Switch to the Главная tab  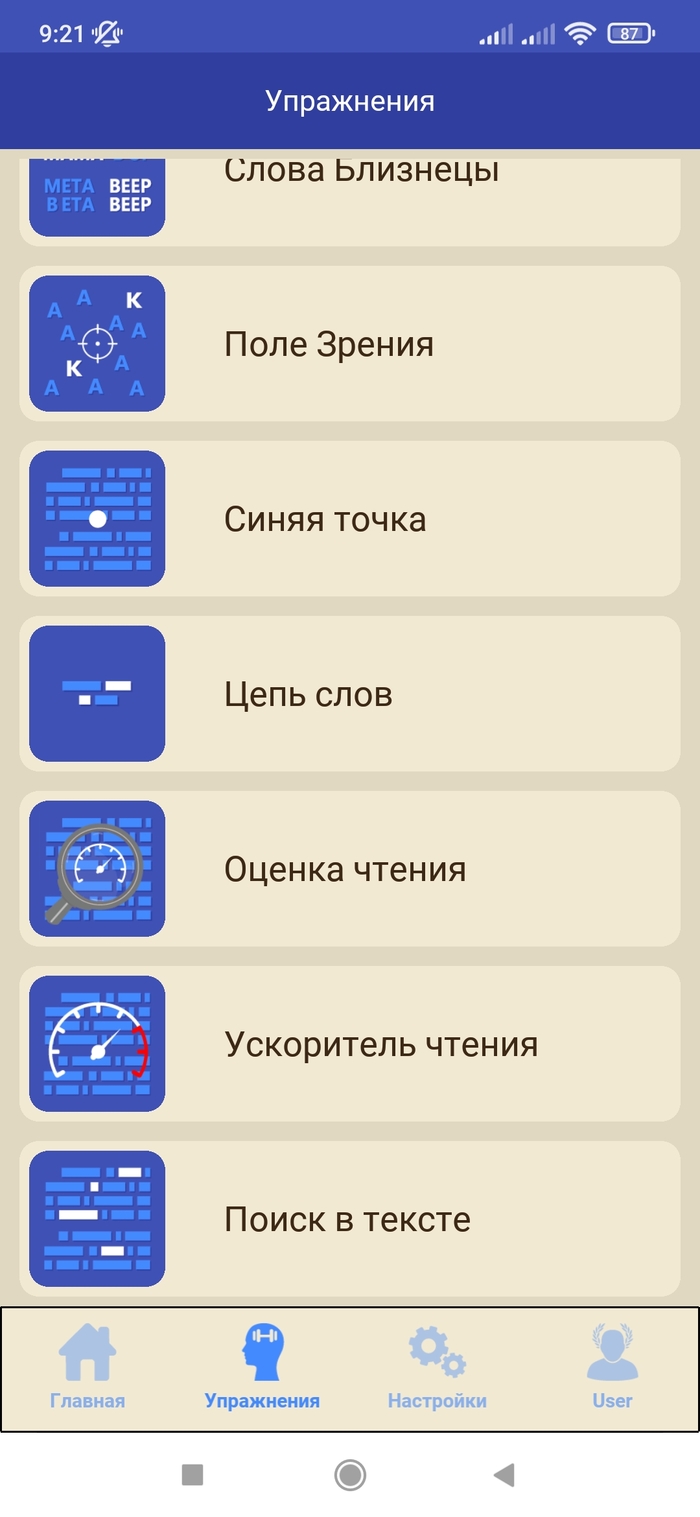(88, 1368)
